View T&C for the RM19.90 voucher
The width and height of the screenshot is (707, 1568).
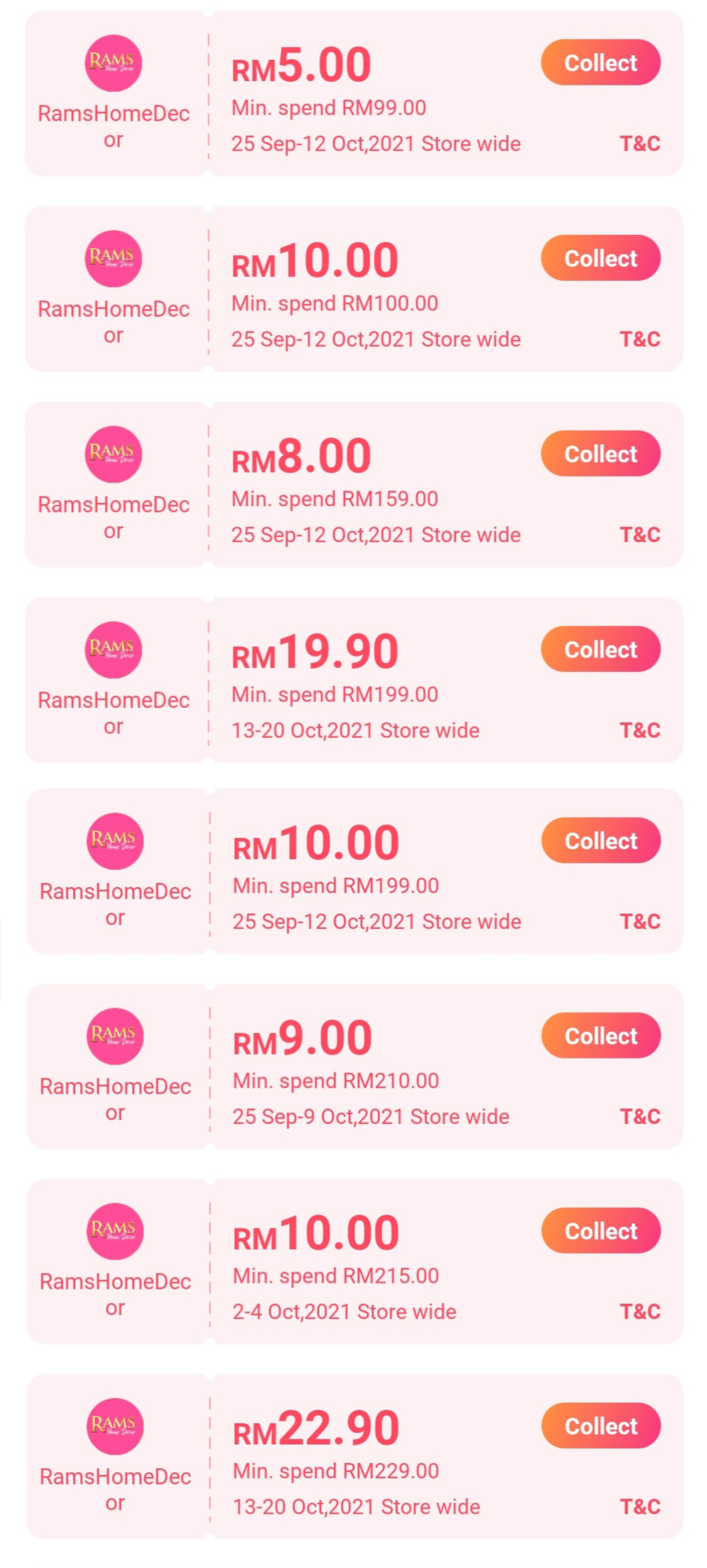click(640, 730)
